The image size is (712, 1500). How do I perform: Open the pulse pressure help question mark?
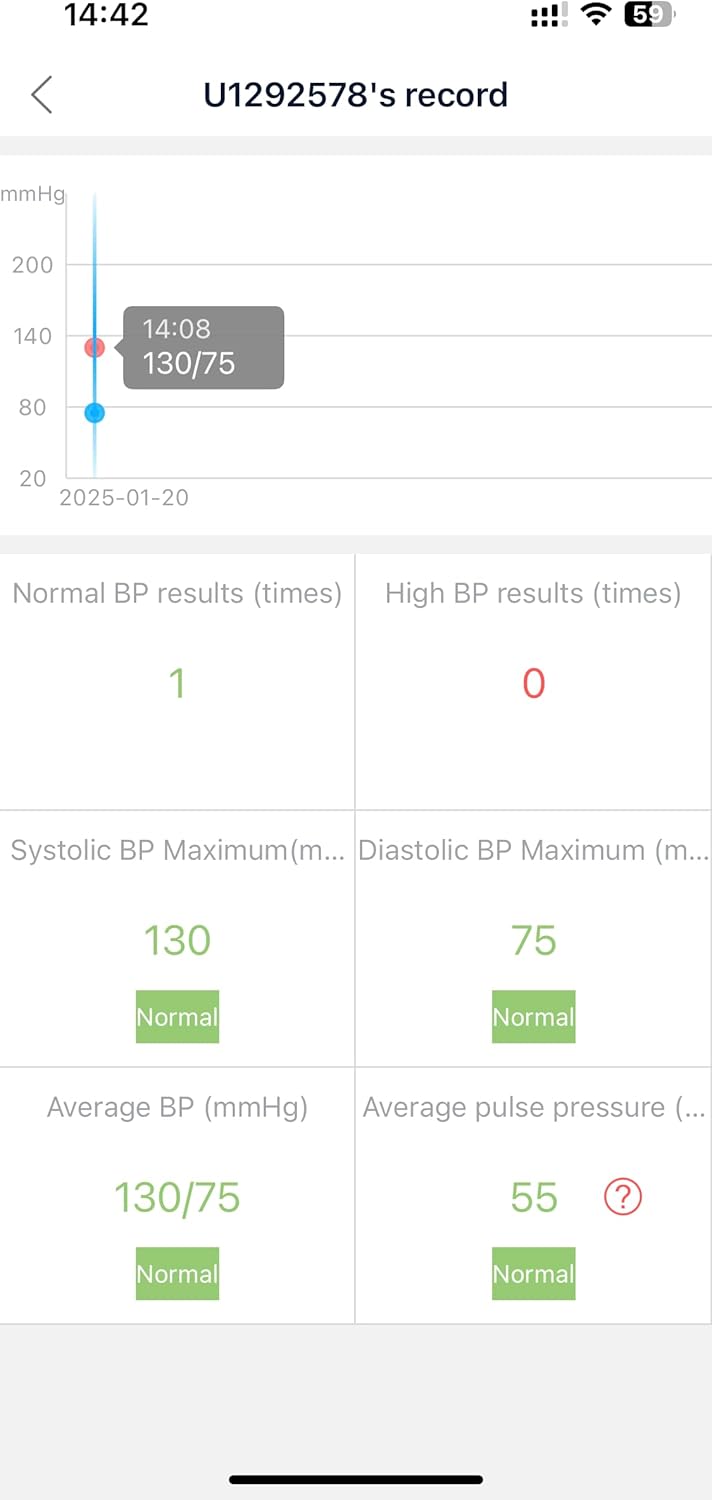click(622, 1197)
